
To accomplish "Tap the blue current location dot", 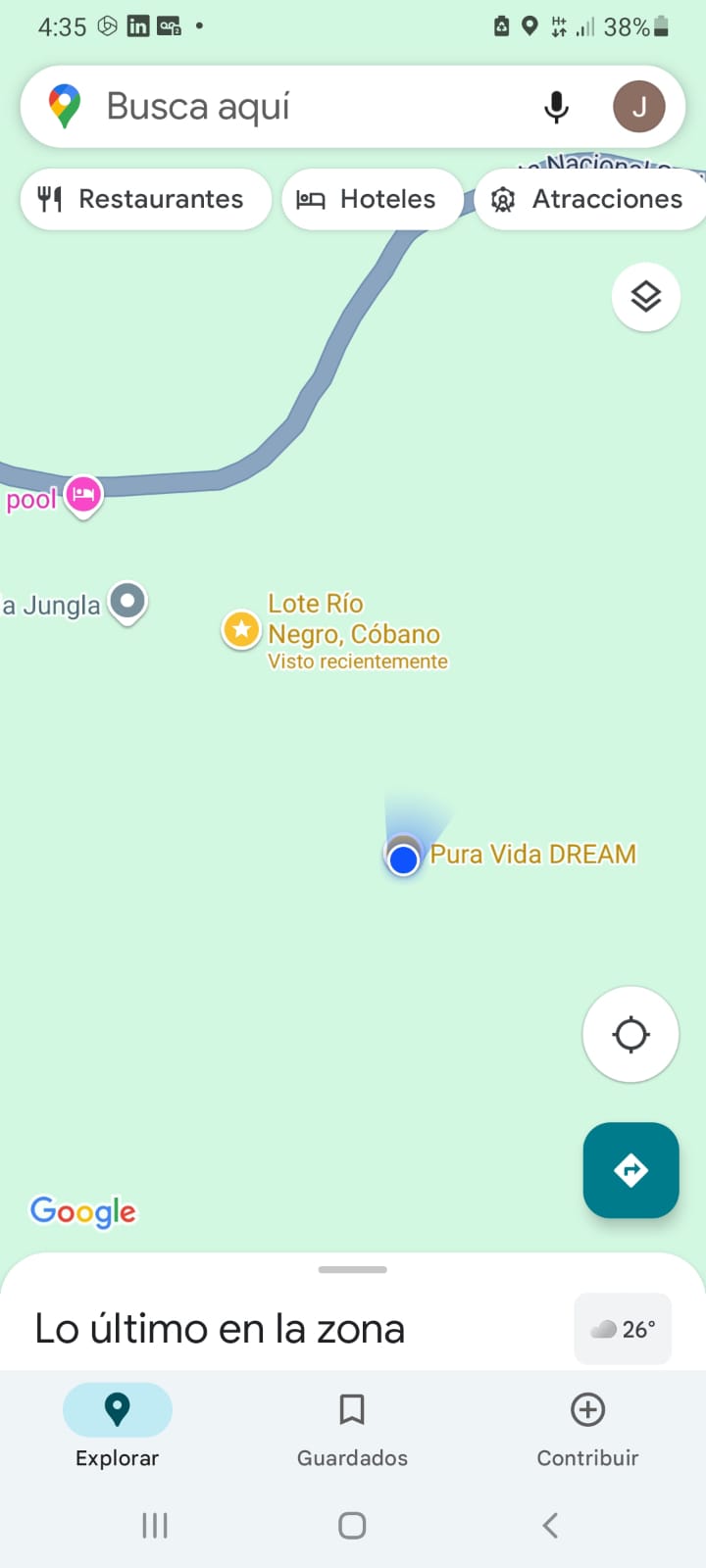I will coord(403,859).
